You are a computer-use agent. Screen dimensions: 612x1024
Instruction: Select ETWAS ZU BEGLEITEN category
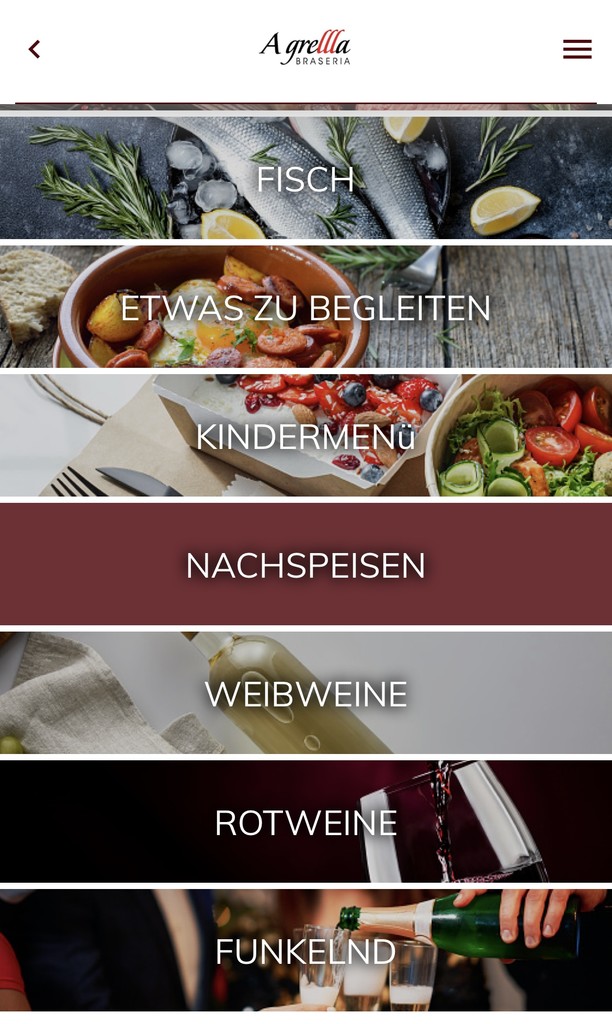coord(306,307)
